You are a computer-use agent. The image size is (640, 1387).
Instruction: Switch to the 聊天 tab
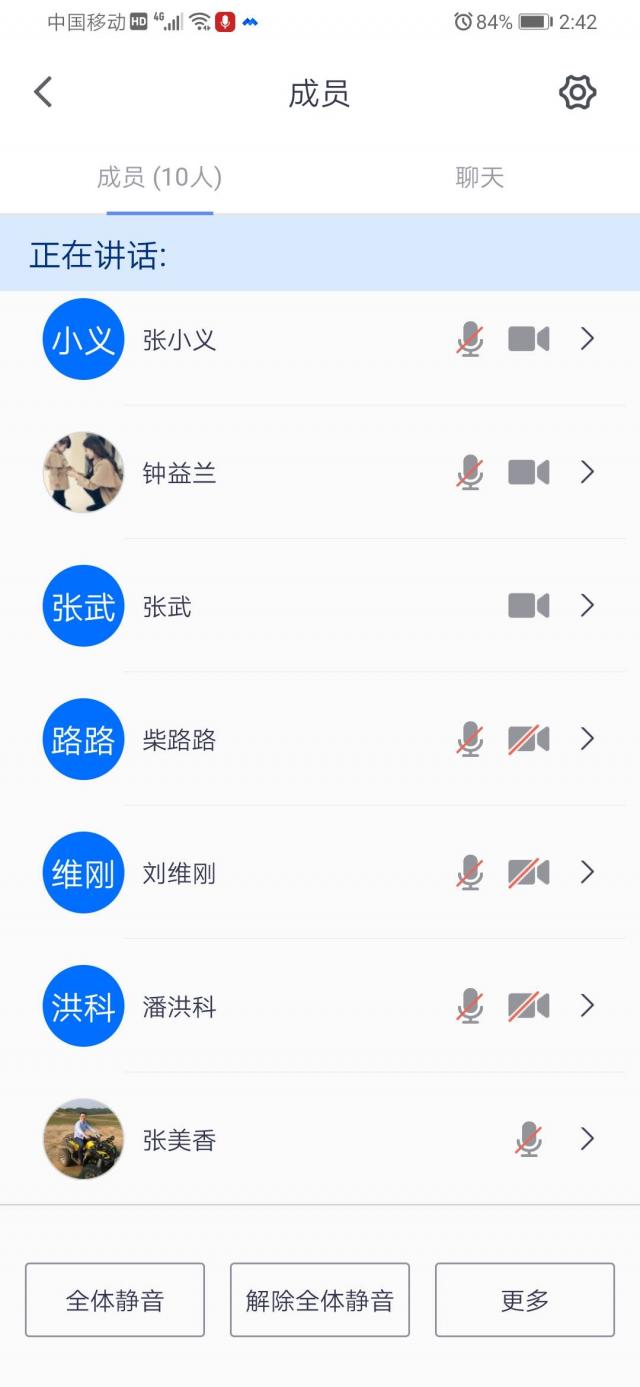tap(479, 178)
